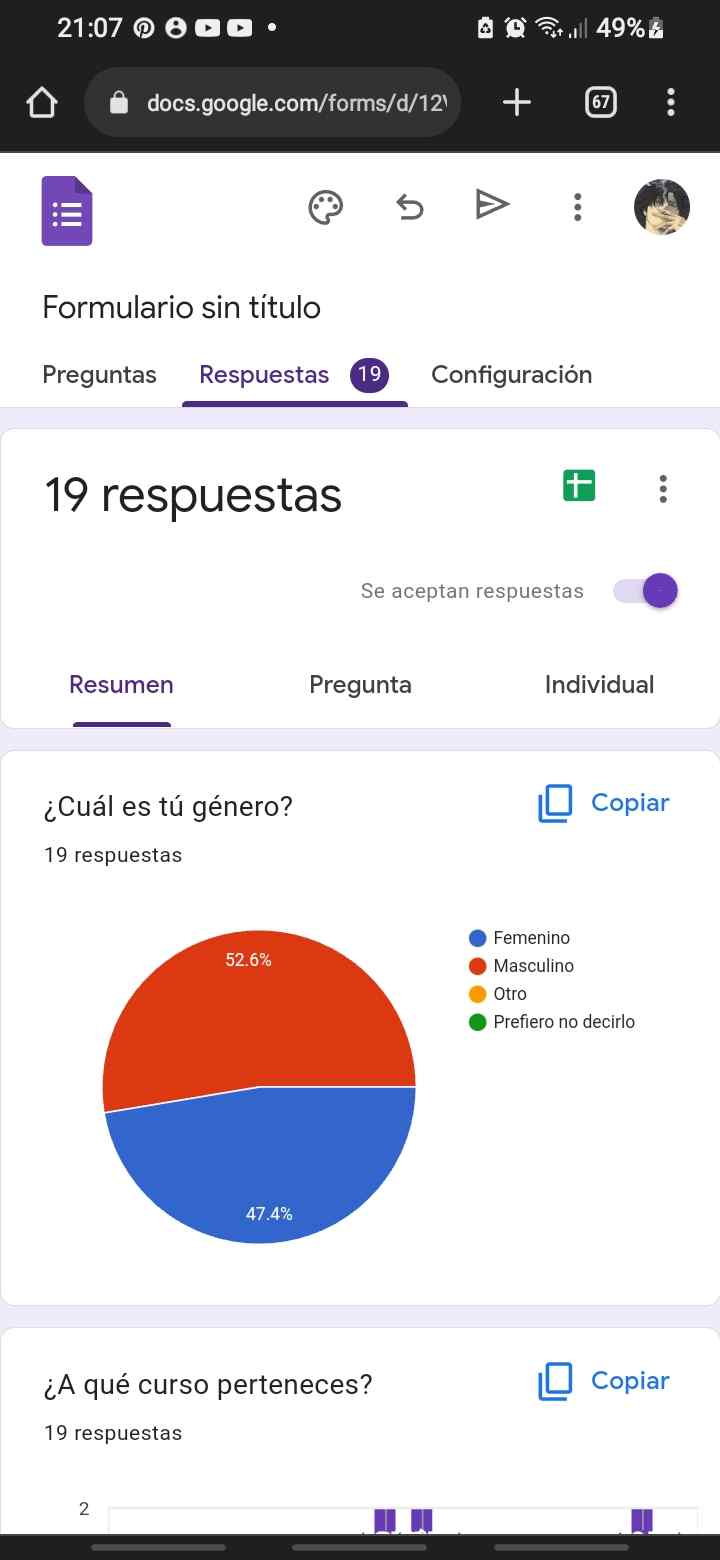Image resolution: width=720 pixels, height=1560 pixels.
Task: Open a new browser tab
Action: click(x=516, y=102)
